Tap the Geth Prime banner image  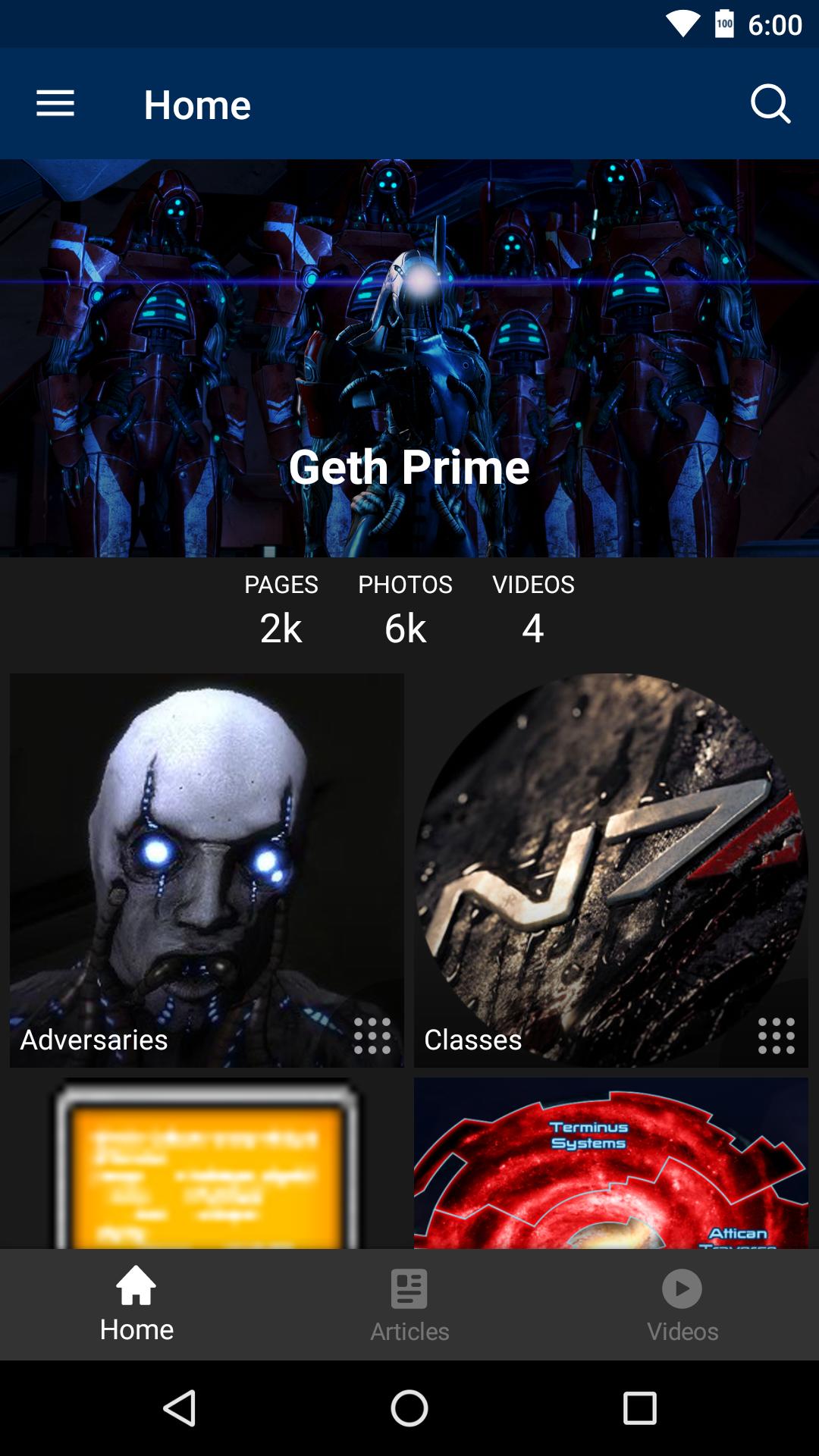click(409, 356)
